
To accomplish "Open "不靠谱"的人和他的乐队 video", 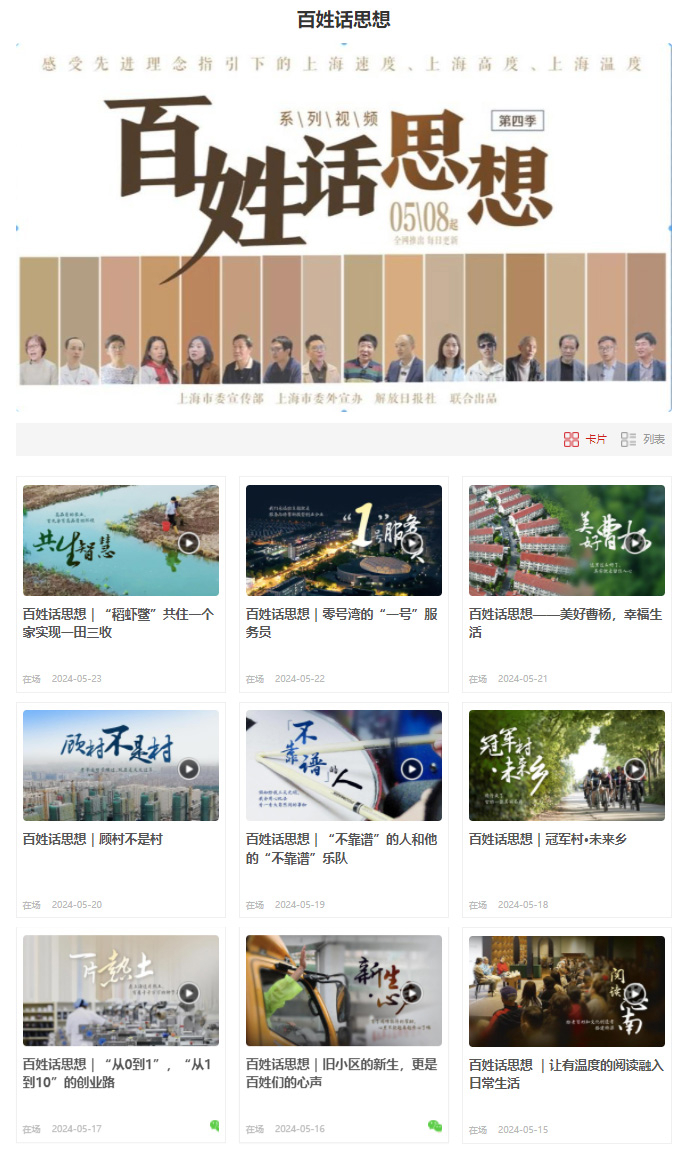I will [344, 810].
